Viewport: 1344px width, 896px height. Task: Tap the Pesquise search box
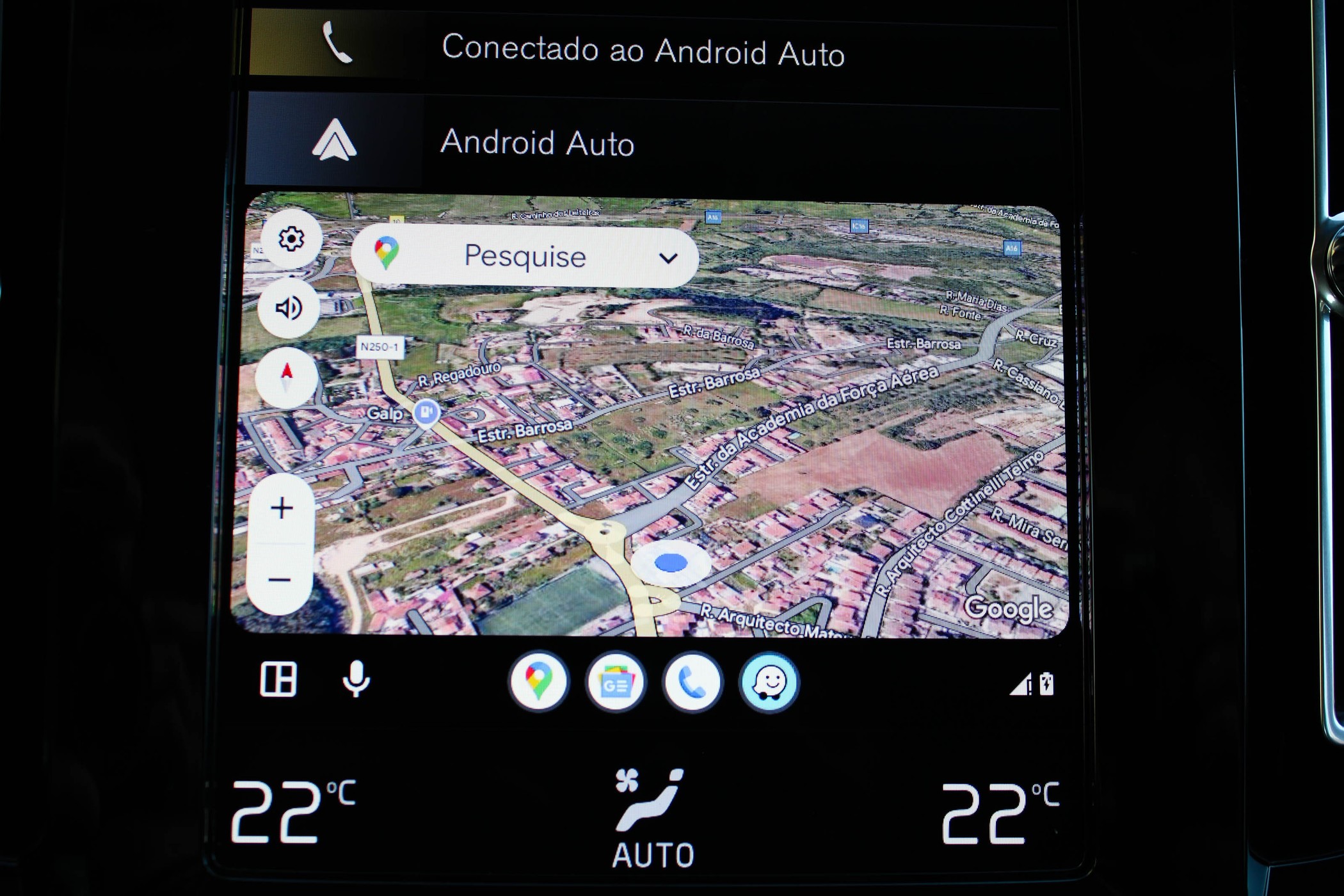524,257
